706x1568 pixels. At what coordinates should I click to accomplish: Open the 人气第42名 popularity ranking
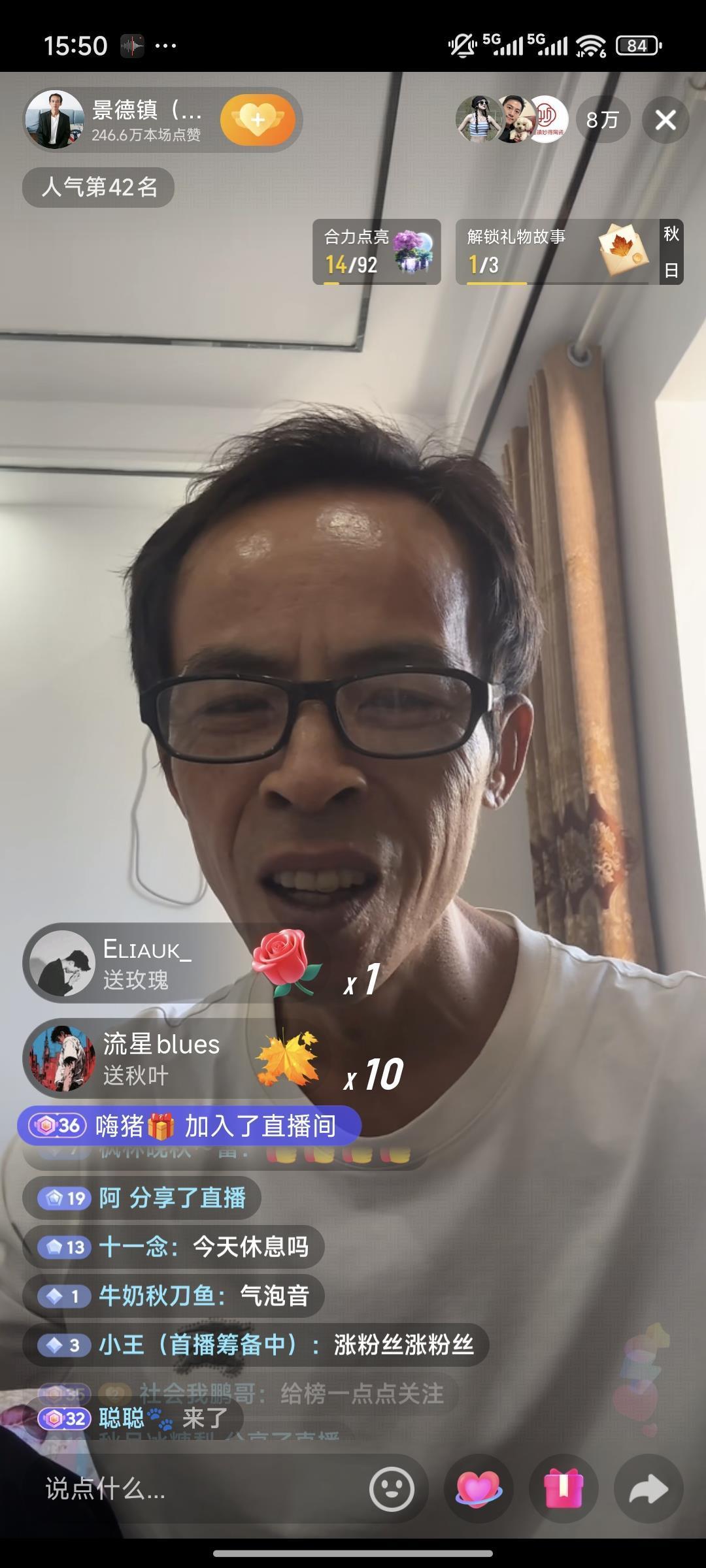click(x=99, y=188)
